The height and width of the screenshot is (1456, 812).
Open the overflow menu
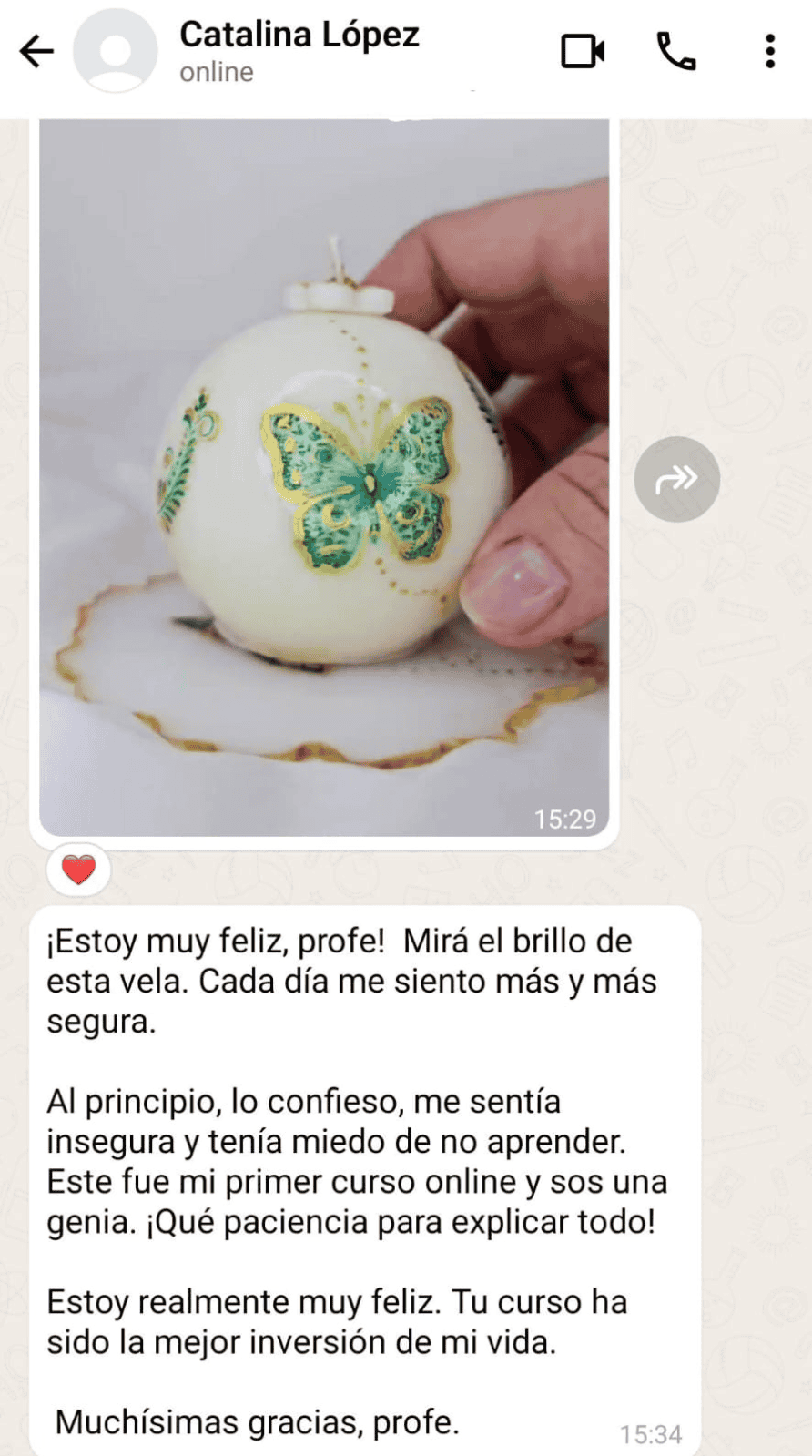tap(770, 51)
